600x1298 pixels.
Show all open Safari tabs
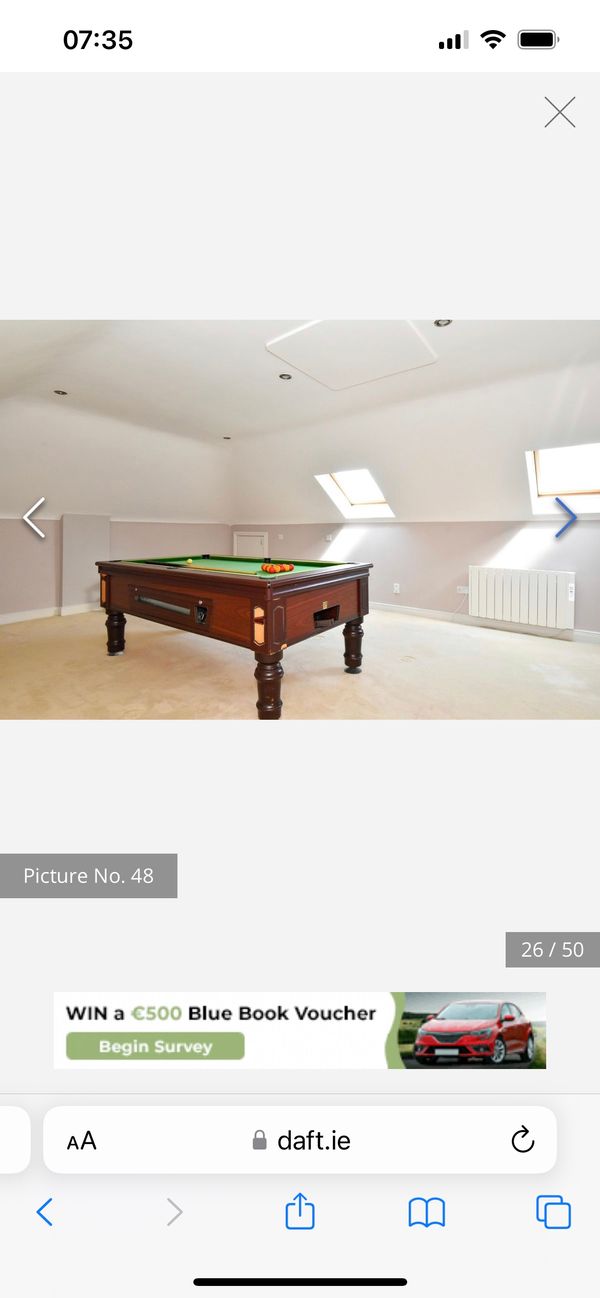(x=553, y=1212)
